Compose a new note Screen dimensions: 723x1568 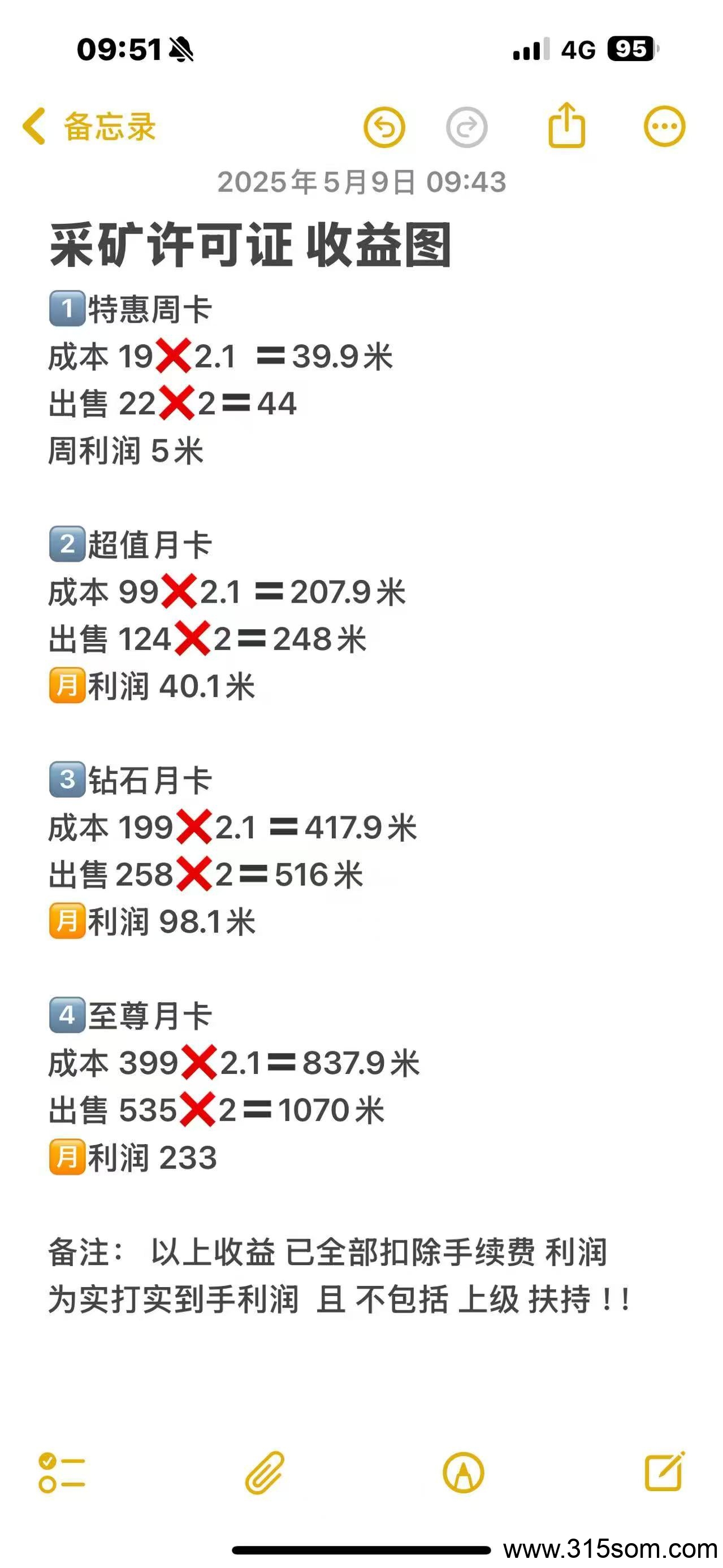click(664, 1472)
